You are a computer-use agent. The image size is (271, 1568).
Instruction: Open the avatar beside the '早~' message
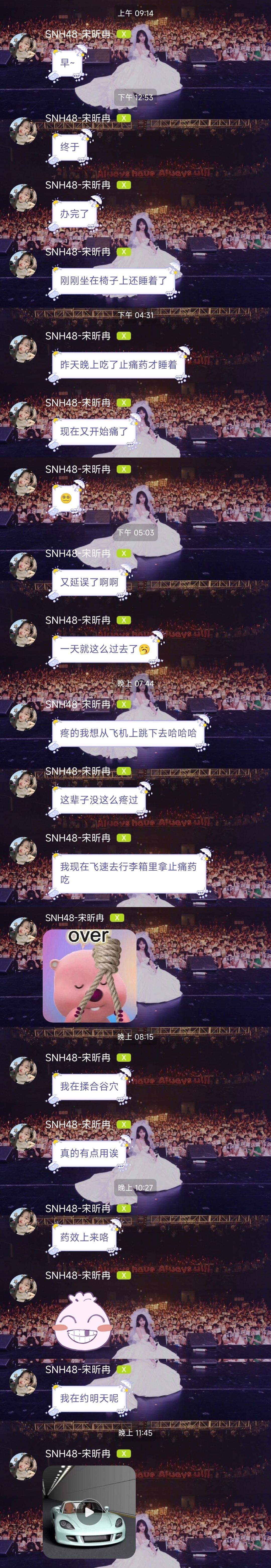[x=23, y=47]
